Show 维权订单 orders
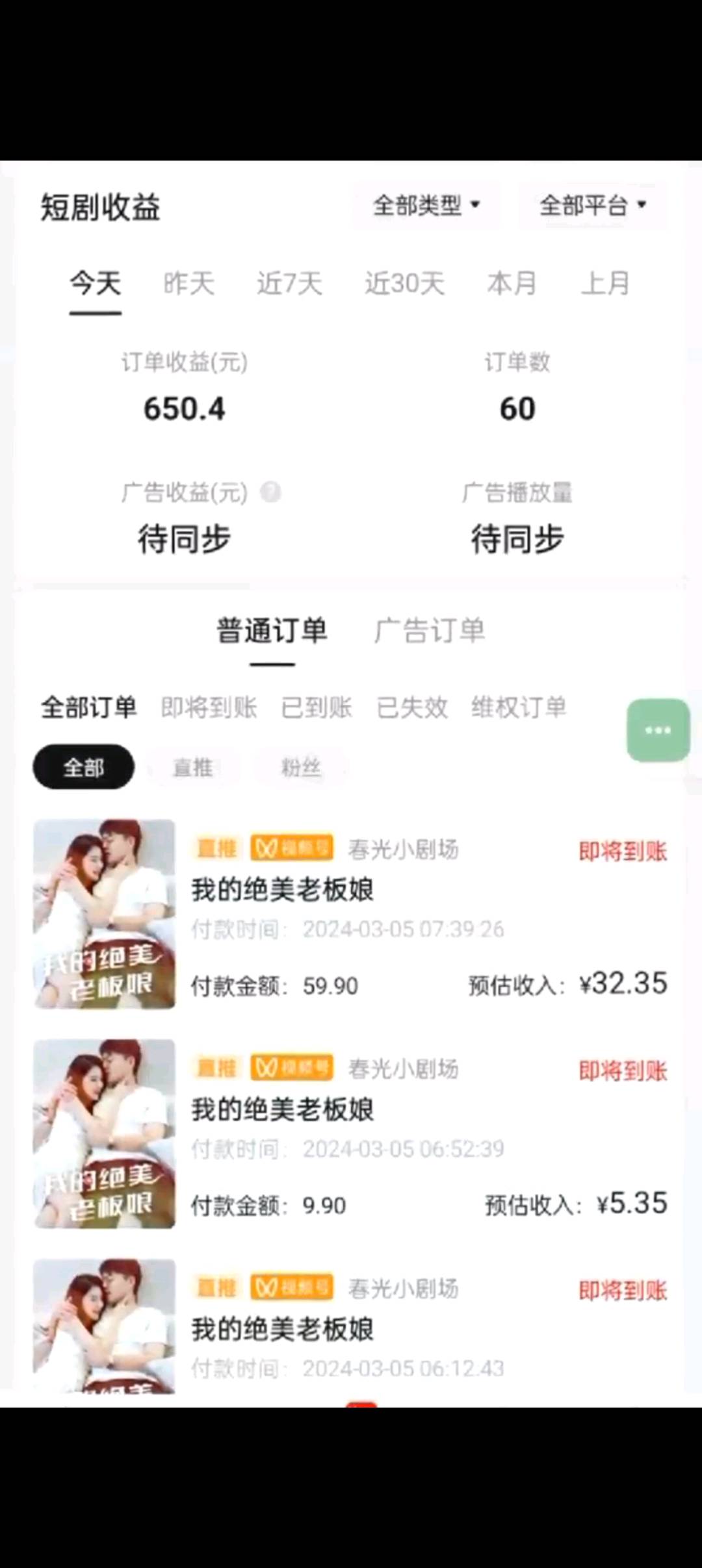Viewport: 702px width, 1568px height. pyautogui.click(x=519, y=707)
